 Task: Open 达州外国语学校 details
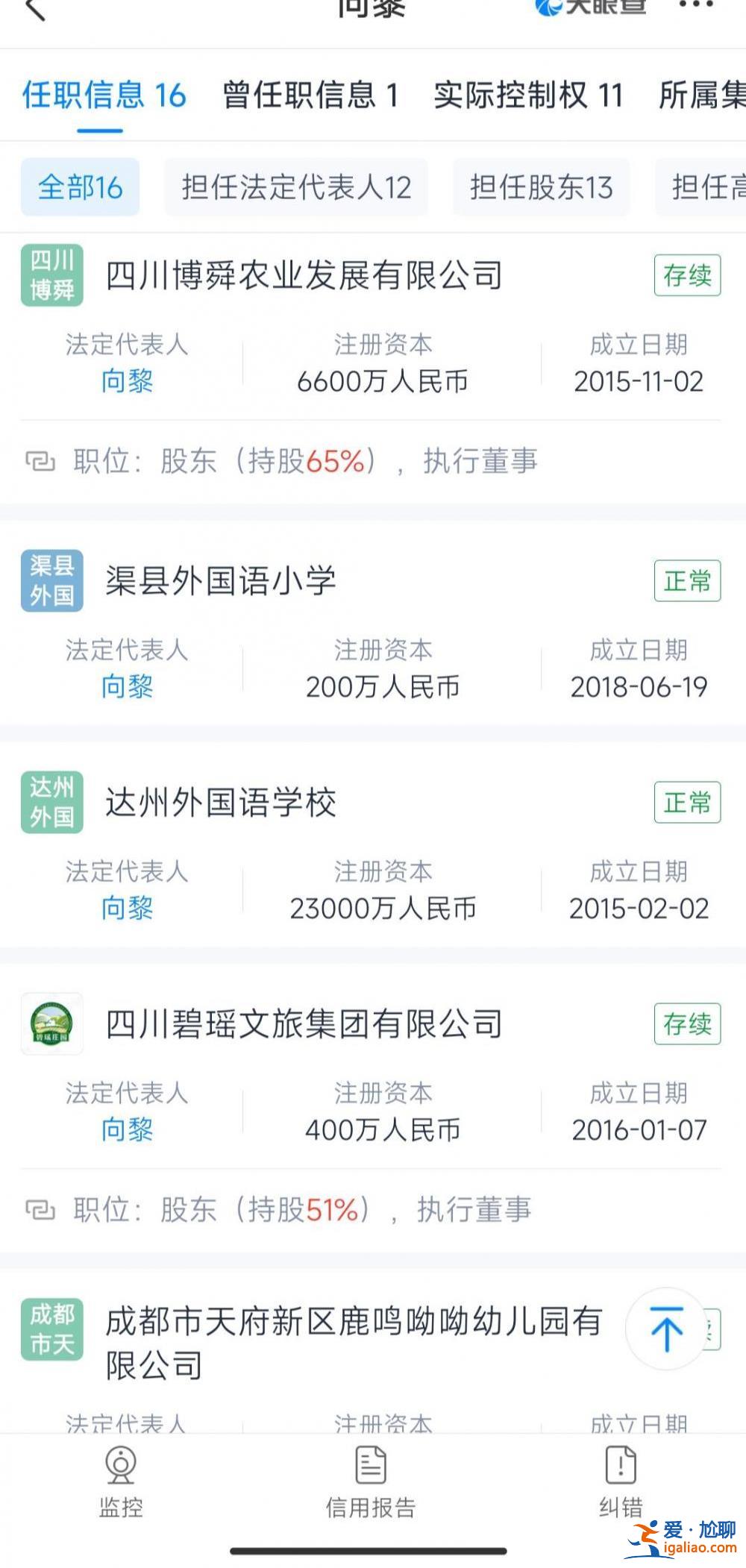(x=221, y=803)
